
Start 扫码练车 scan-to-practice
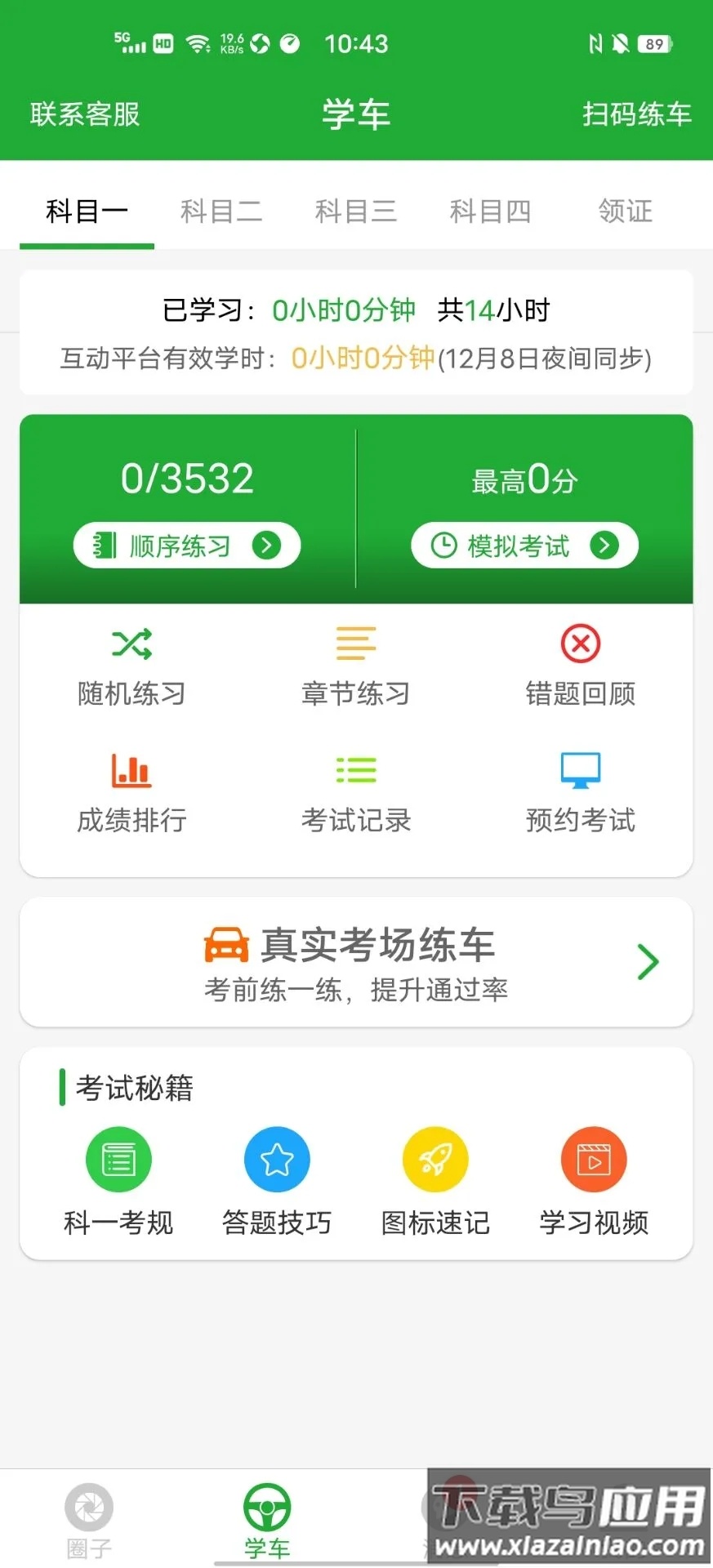638,114
